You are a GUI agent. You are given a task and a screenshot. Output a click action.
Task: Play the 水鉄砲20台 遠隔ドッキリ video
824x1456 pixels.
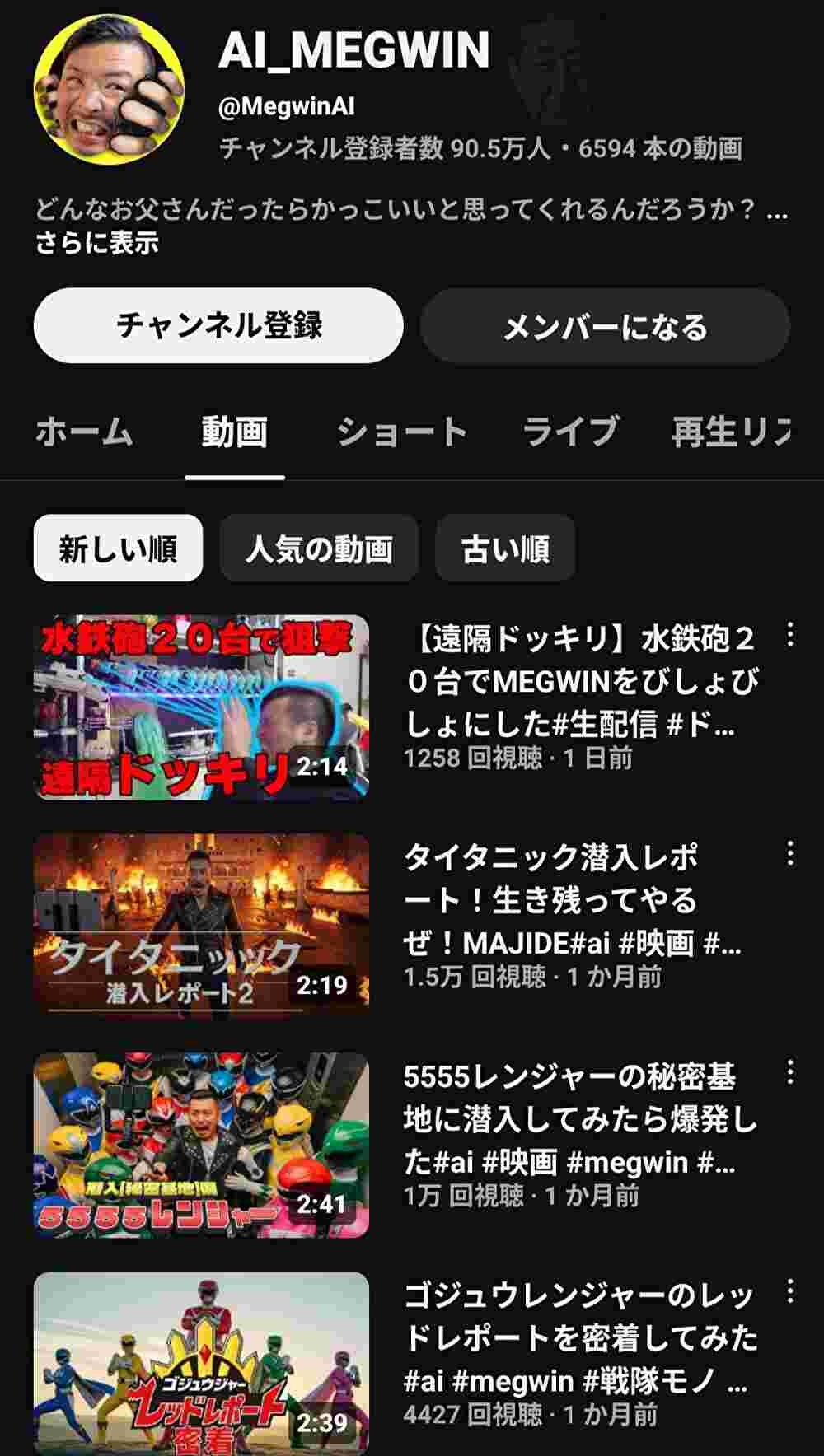click(201, 707)
